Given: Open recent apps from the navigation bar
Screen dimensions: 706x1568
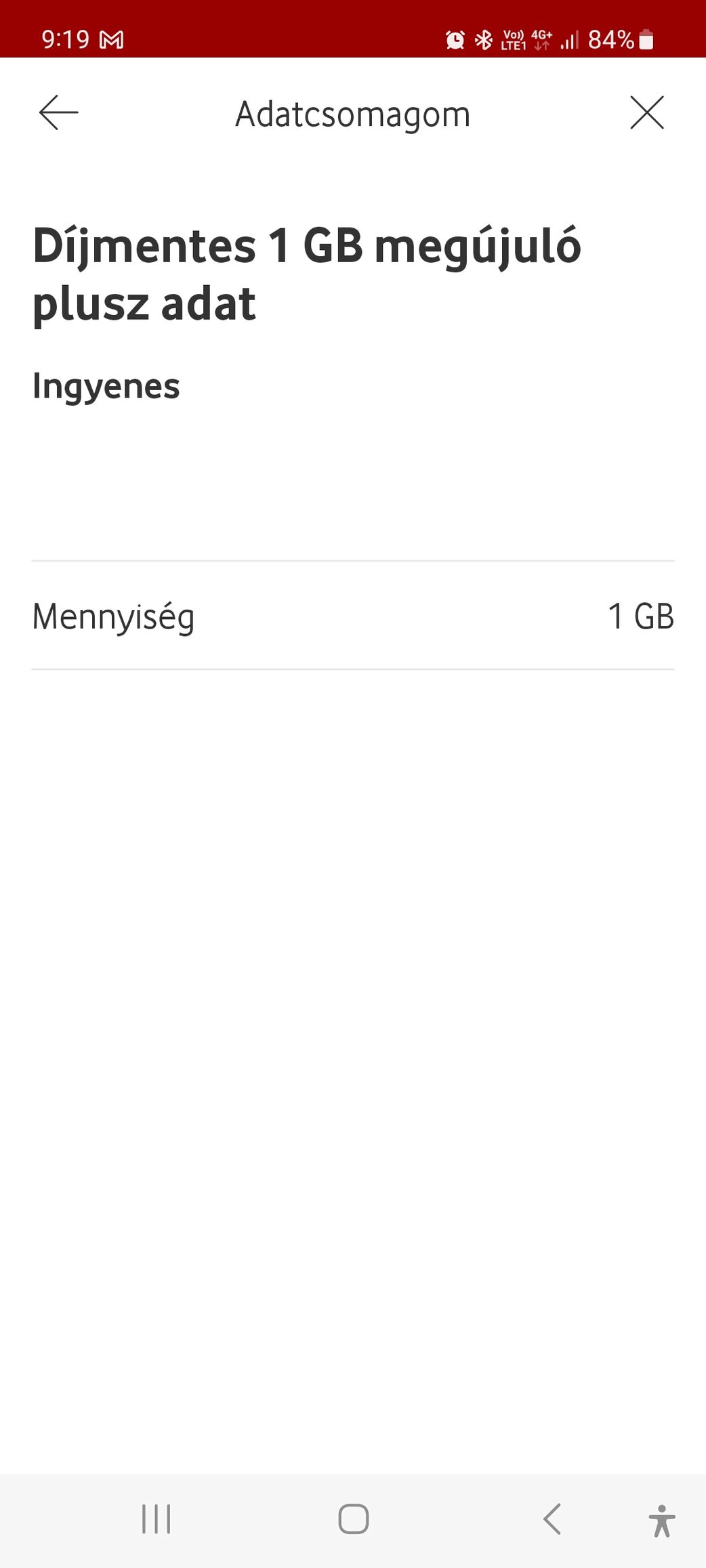Looking at the screenshot, I should [x=156, y=1519].
